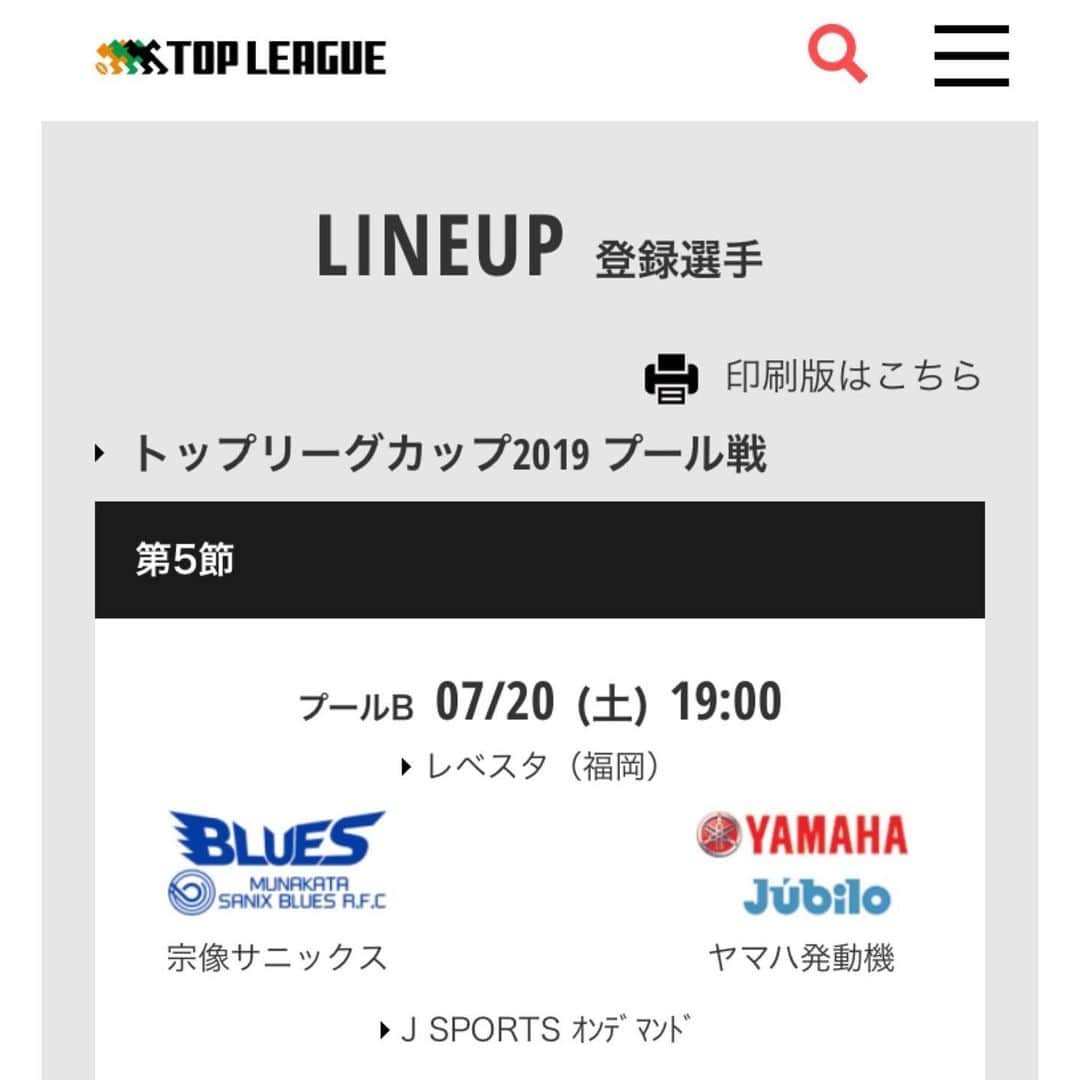The height and width of the screenshot is (1080, 1080).
Task: Open the printable version link
Action: pos(814,377)
